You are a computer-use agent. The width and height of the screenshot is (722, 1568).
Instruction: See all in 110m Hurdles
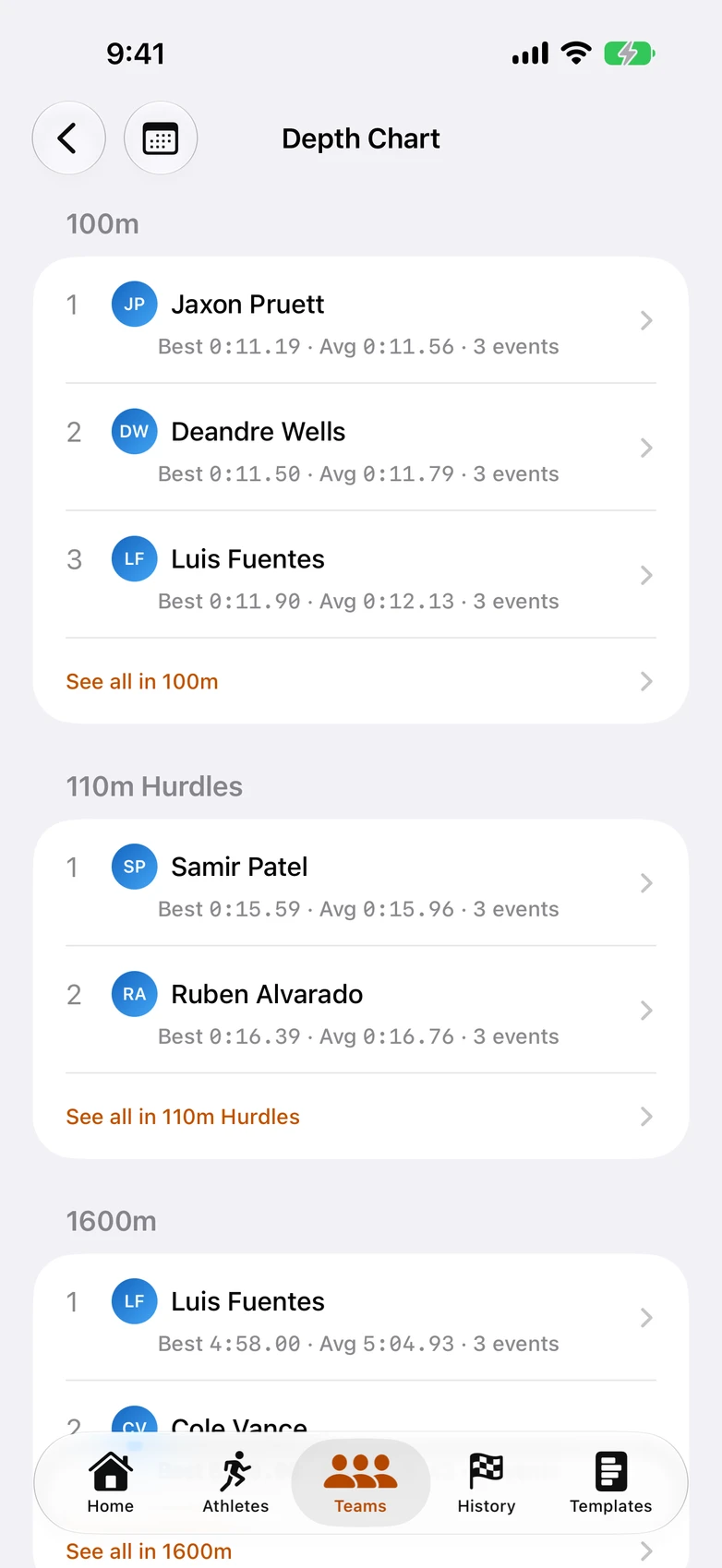(361, 1117)
